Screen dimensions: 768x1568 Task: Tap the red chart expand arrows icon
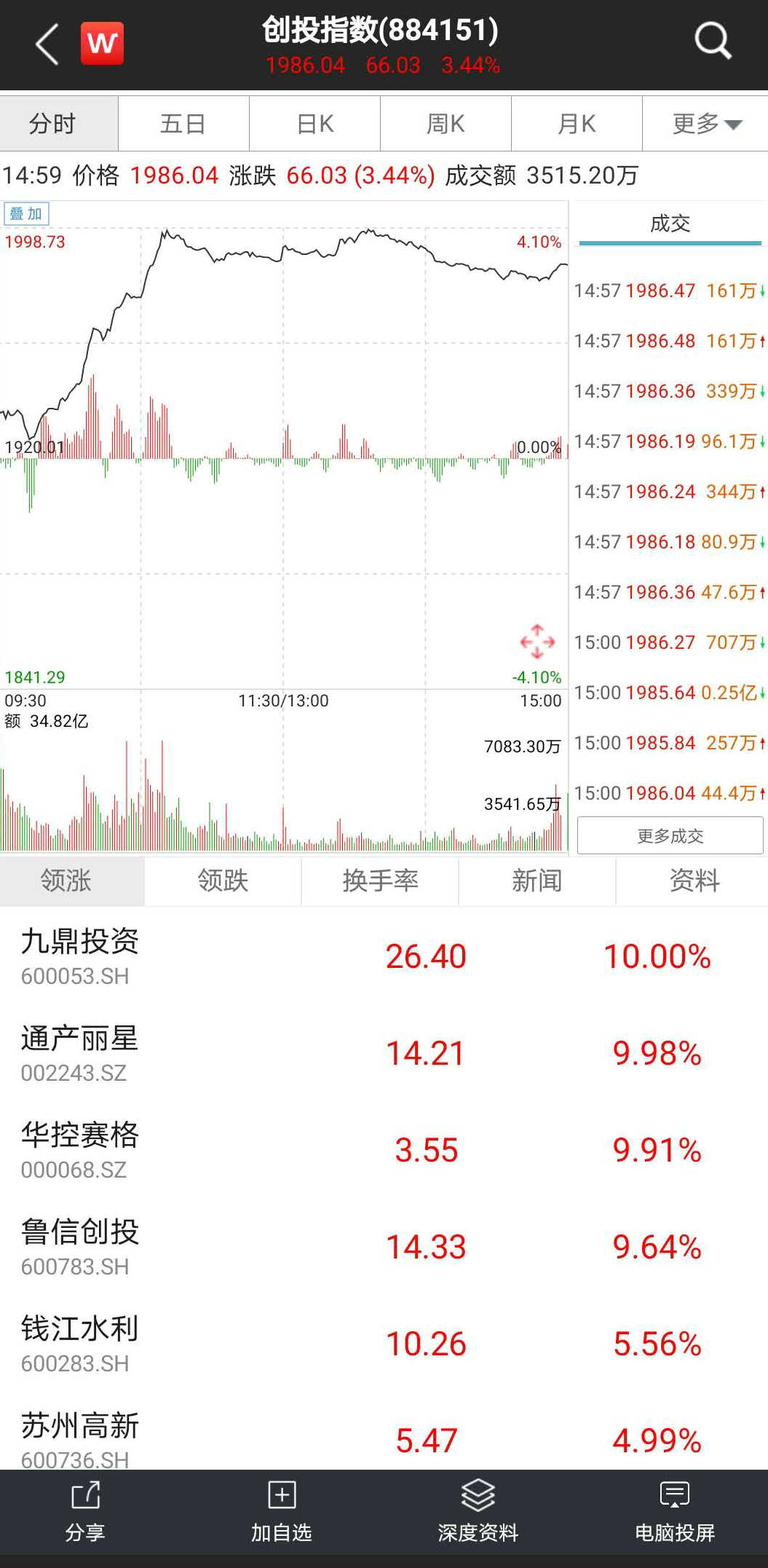click(537, 642)
